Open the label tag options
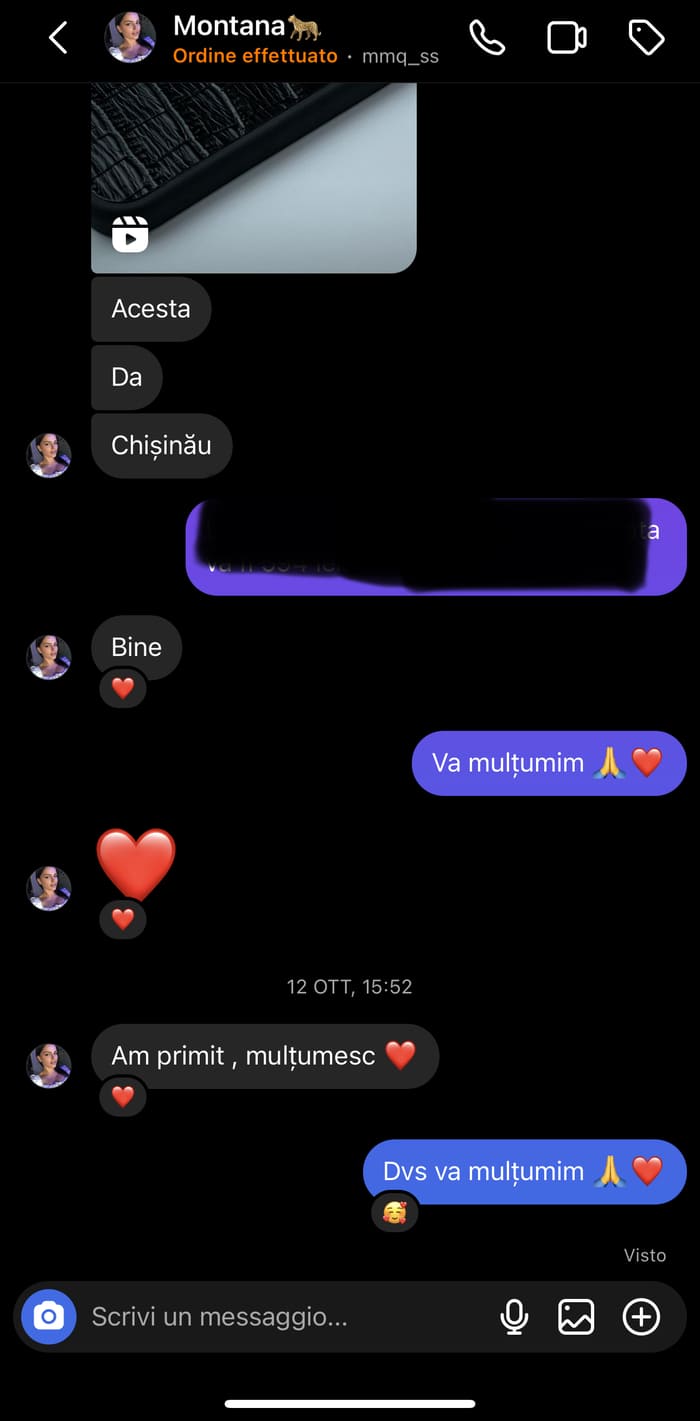The height and width of the screenshot is (1421, 700). click(x=646, y=38)
